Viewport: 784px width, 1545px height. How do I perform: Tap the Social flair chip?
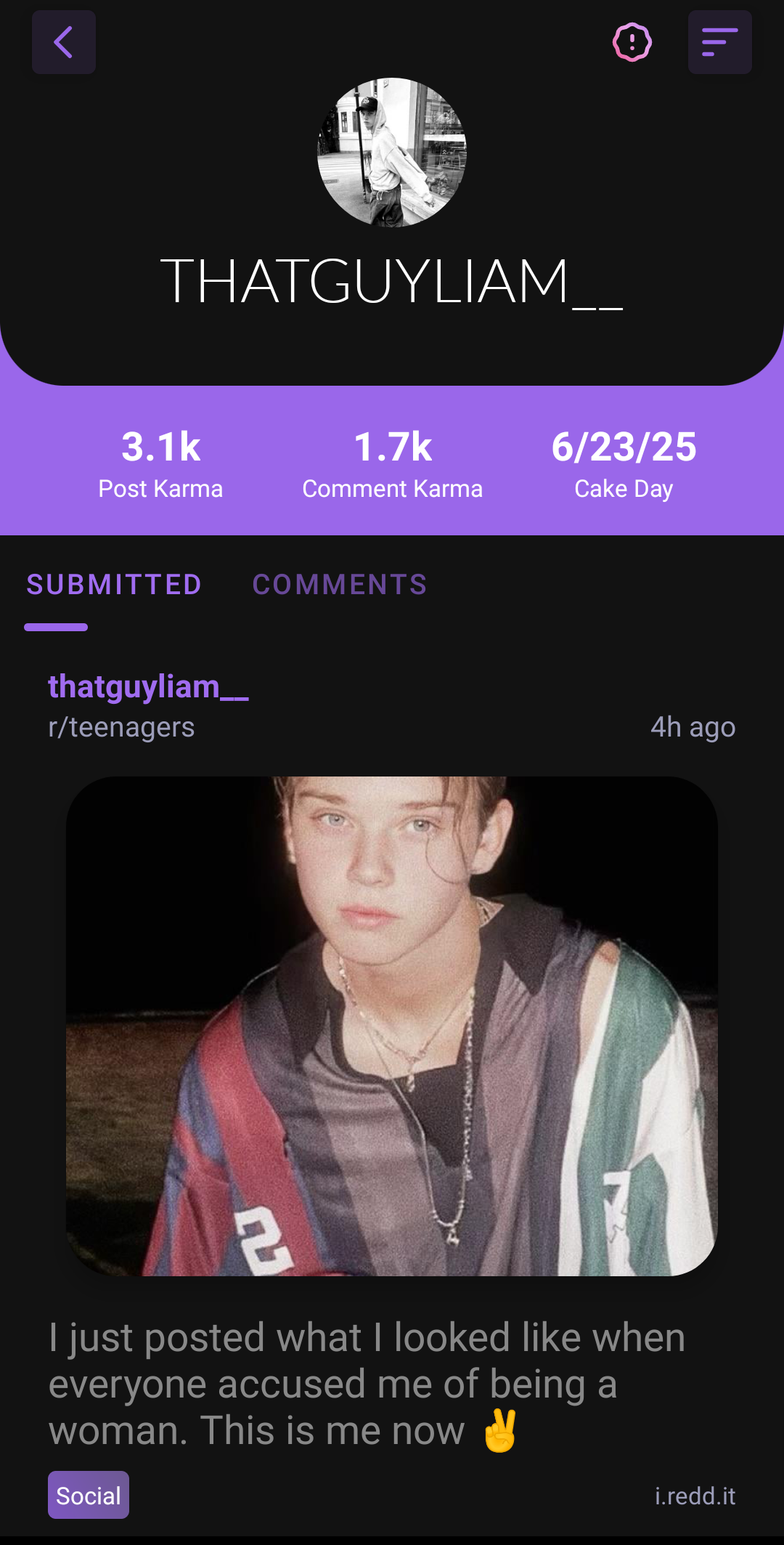[89, 1495]
